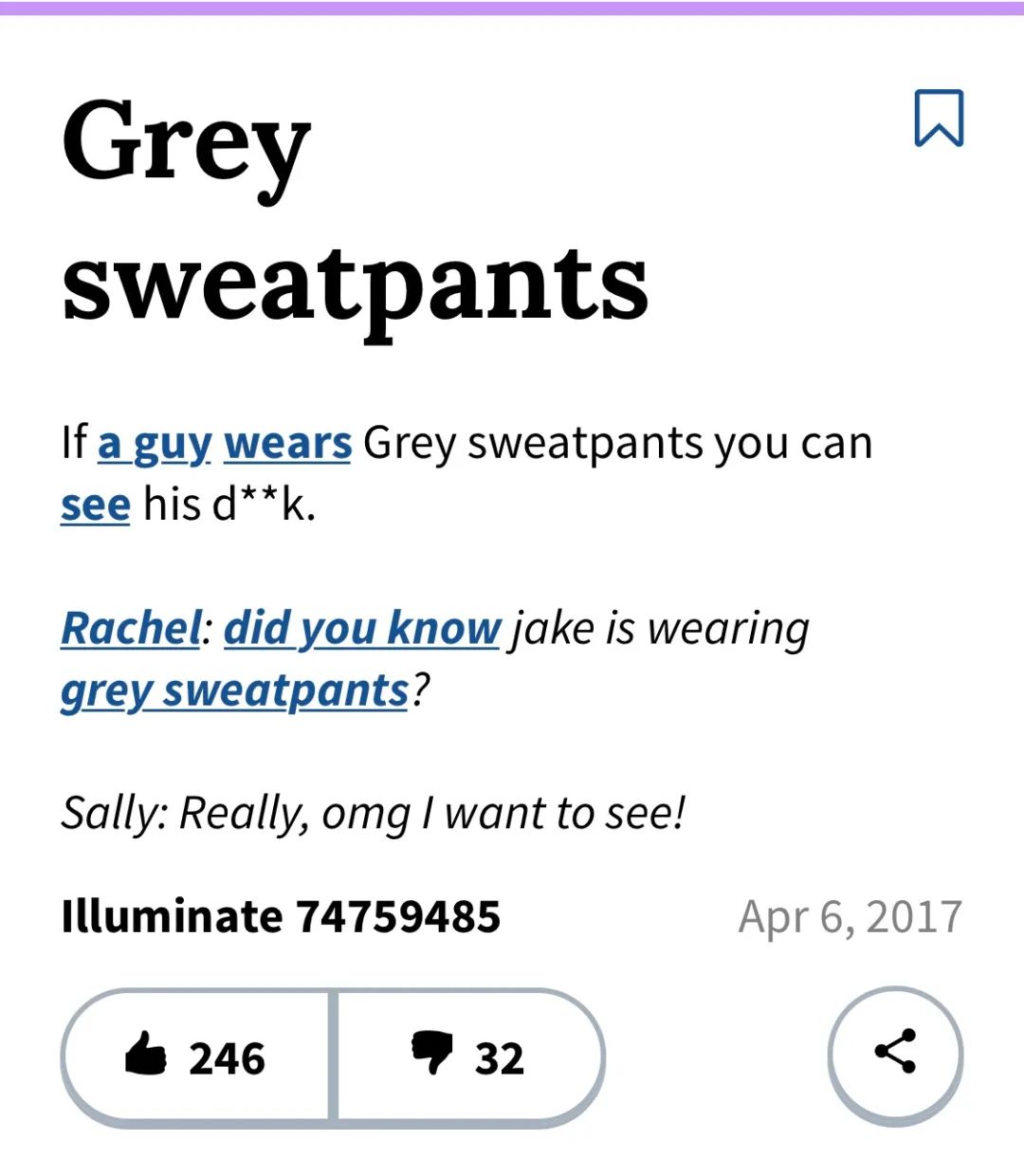This screenshot has height=1176, width=1024.
Task: View author Illuminate 74759485's profile
Action: pyautogui.click(x=280, y=917)
